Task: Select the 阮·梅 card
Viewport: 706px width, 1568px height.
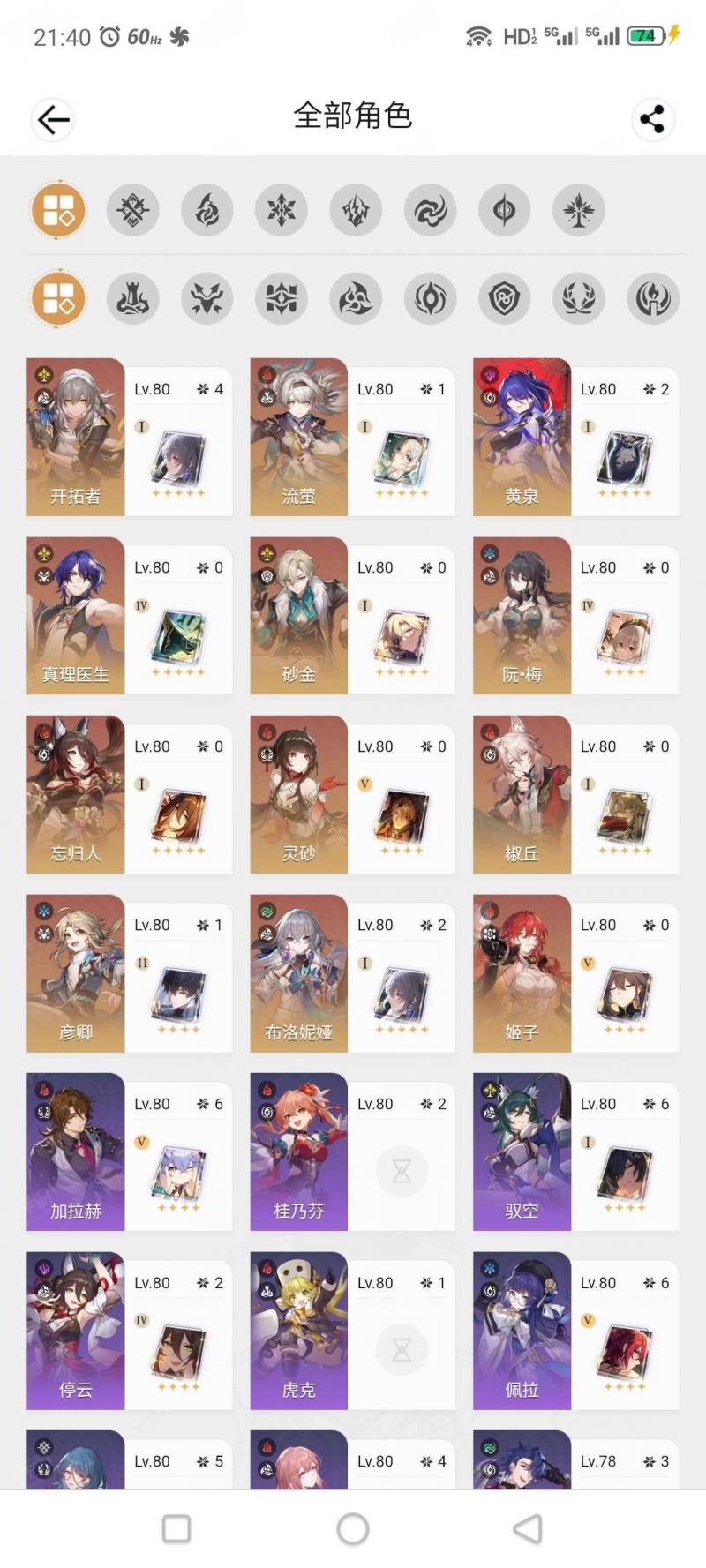Action: [576, 616]
